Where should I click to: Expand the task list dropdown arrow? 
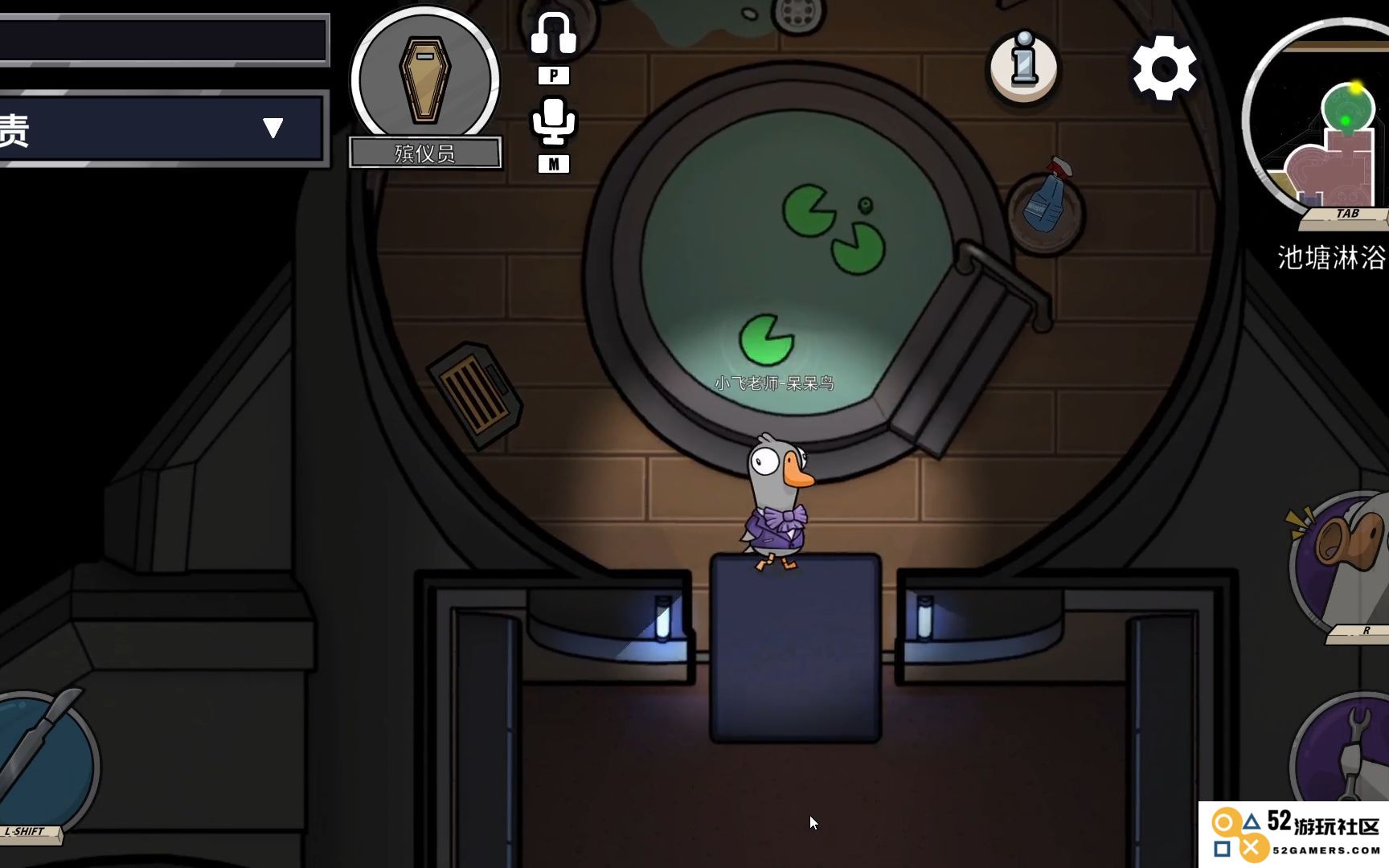272,128
